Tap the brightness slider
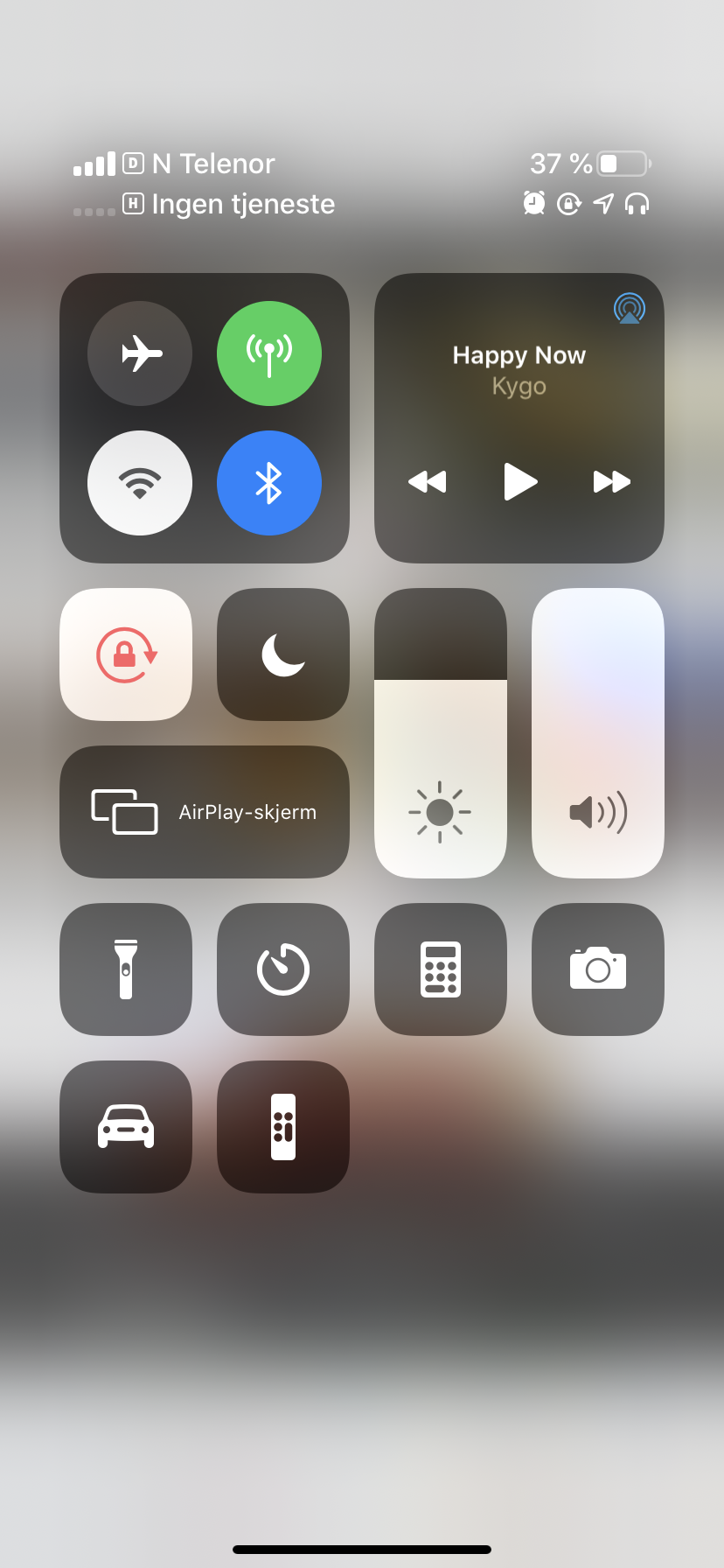The width and height of the screenshot is (724, 1568). [441, 733]
